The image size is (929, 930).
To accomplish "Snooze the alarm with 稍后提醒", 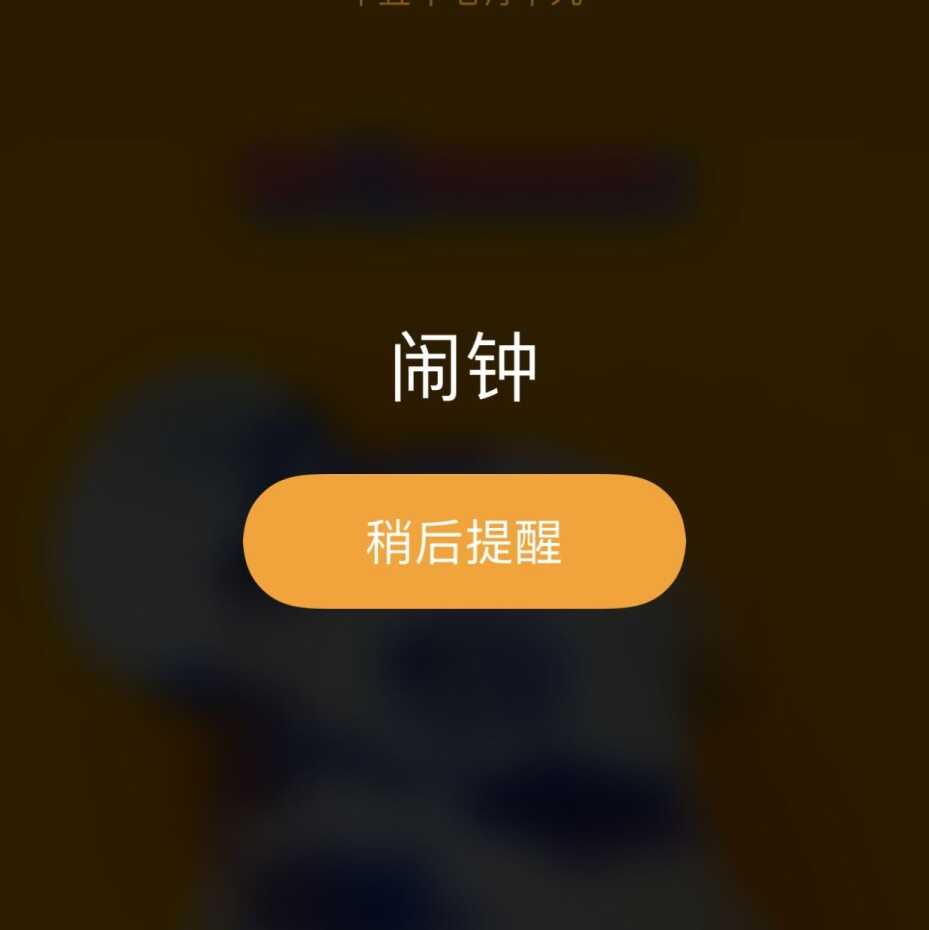I will click(464, 541).
